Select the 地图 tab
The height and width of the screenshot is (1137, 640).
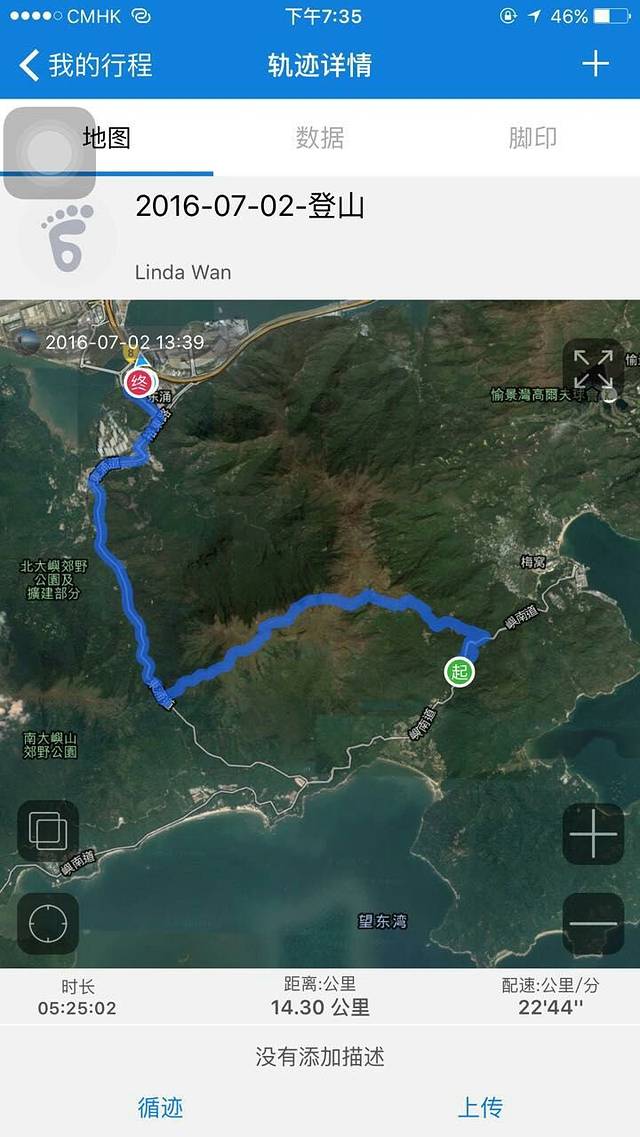point(107,138)
